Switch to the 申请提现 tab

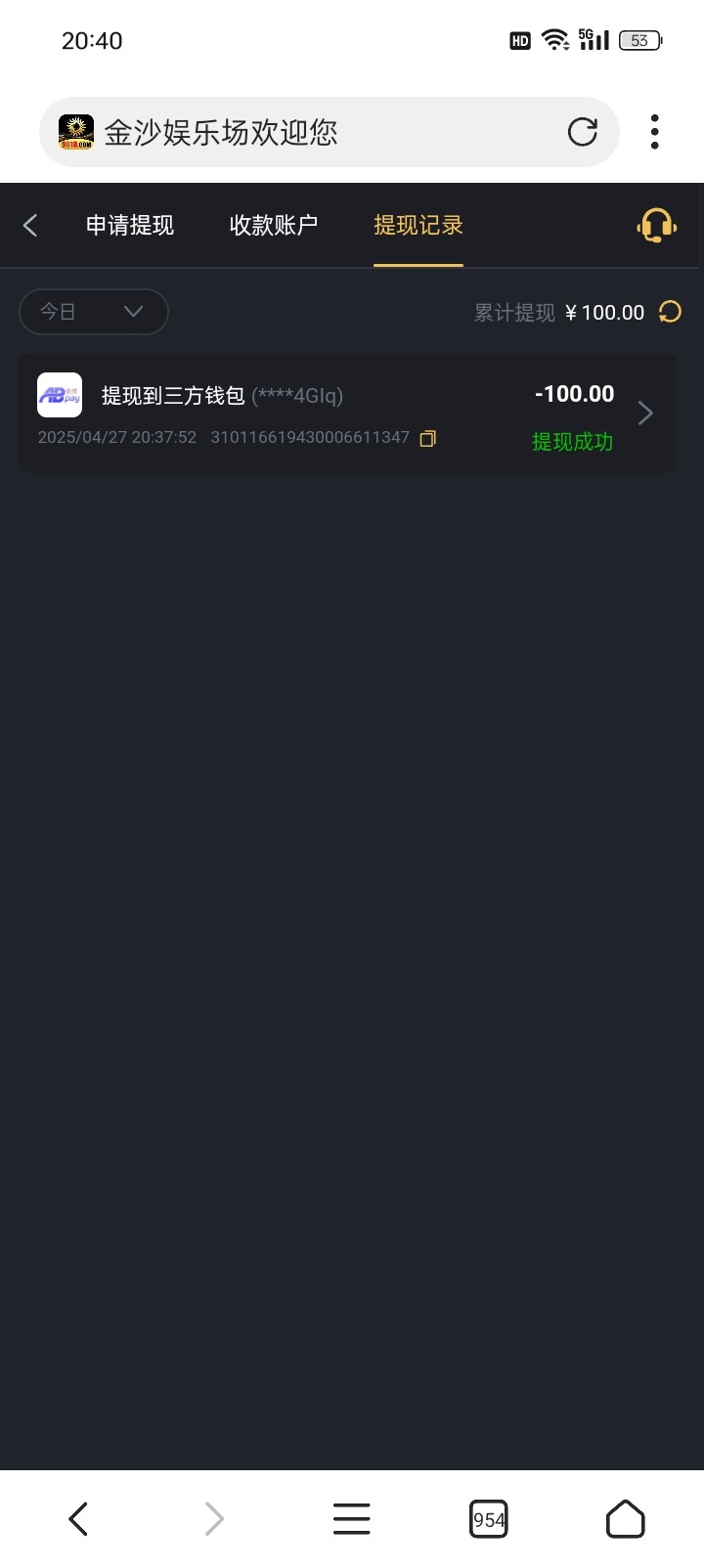[130, 226]
